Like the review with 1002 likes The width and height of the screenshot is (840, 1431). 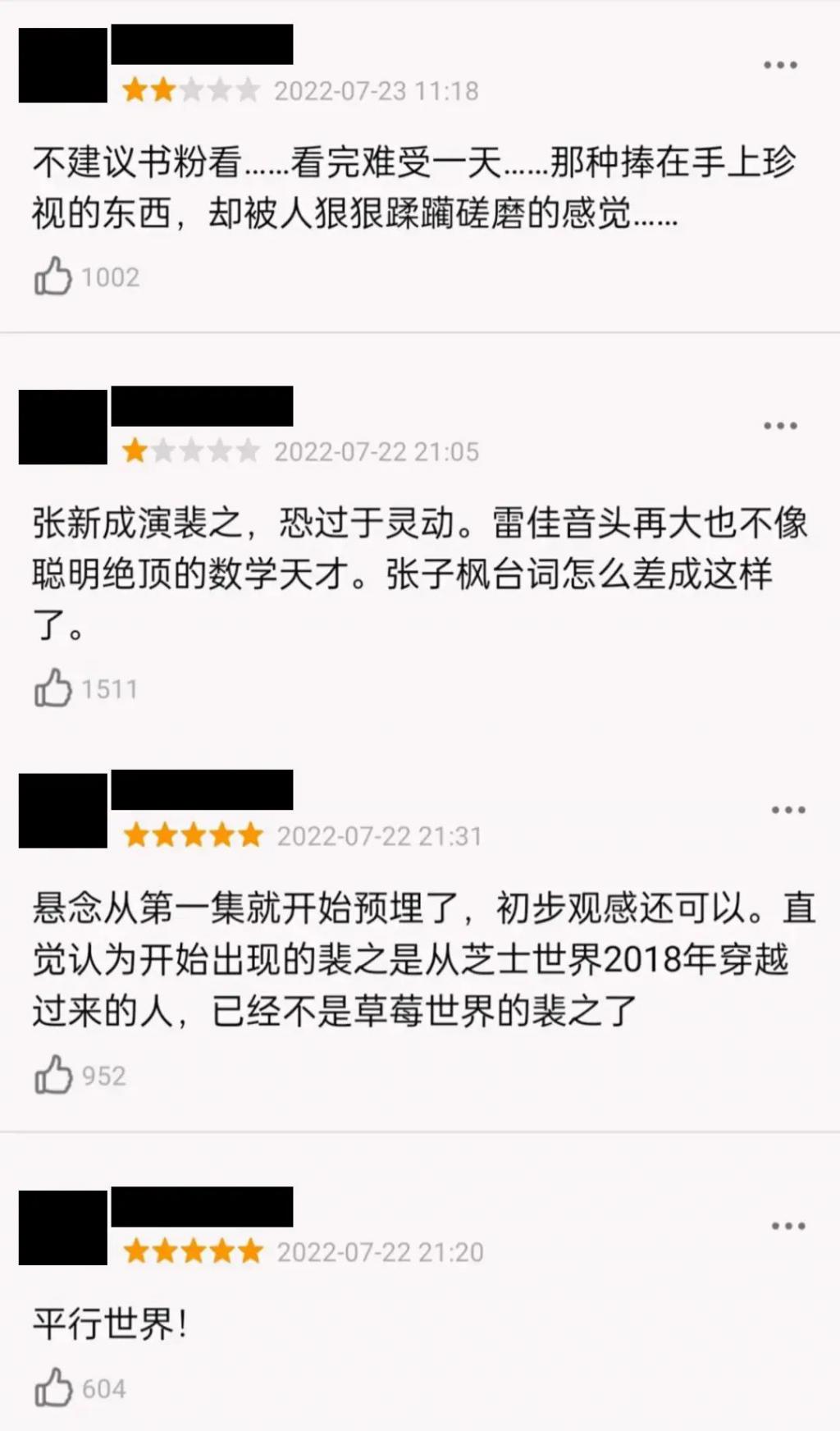tap(53, 277)
